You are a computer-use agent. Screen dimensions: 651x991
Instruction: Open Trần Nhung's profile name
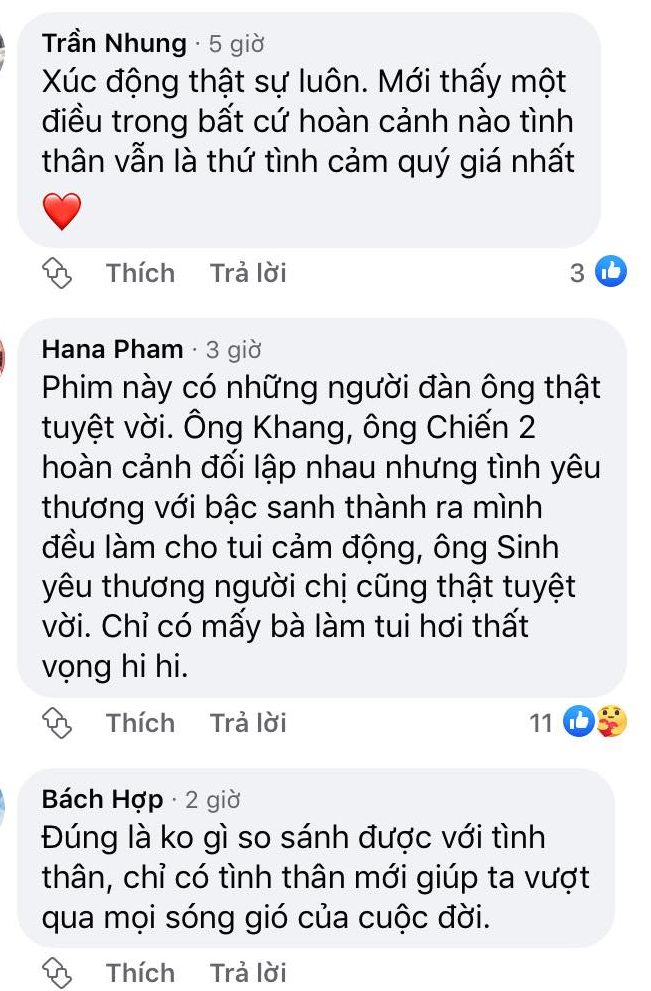coord(115,44)
